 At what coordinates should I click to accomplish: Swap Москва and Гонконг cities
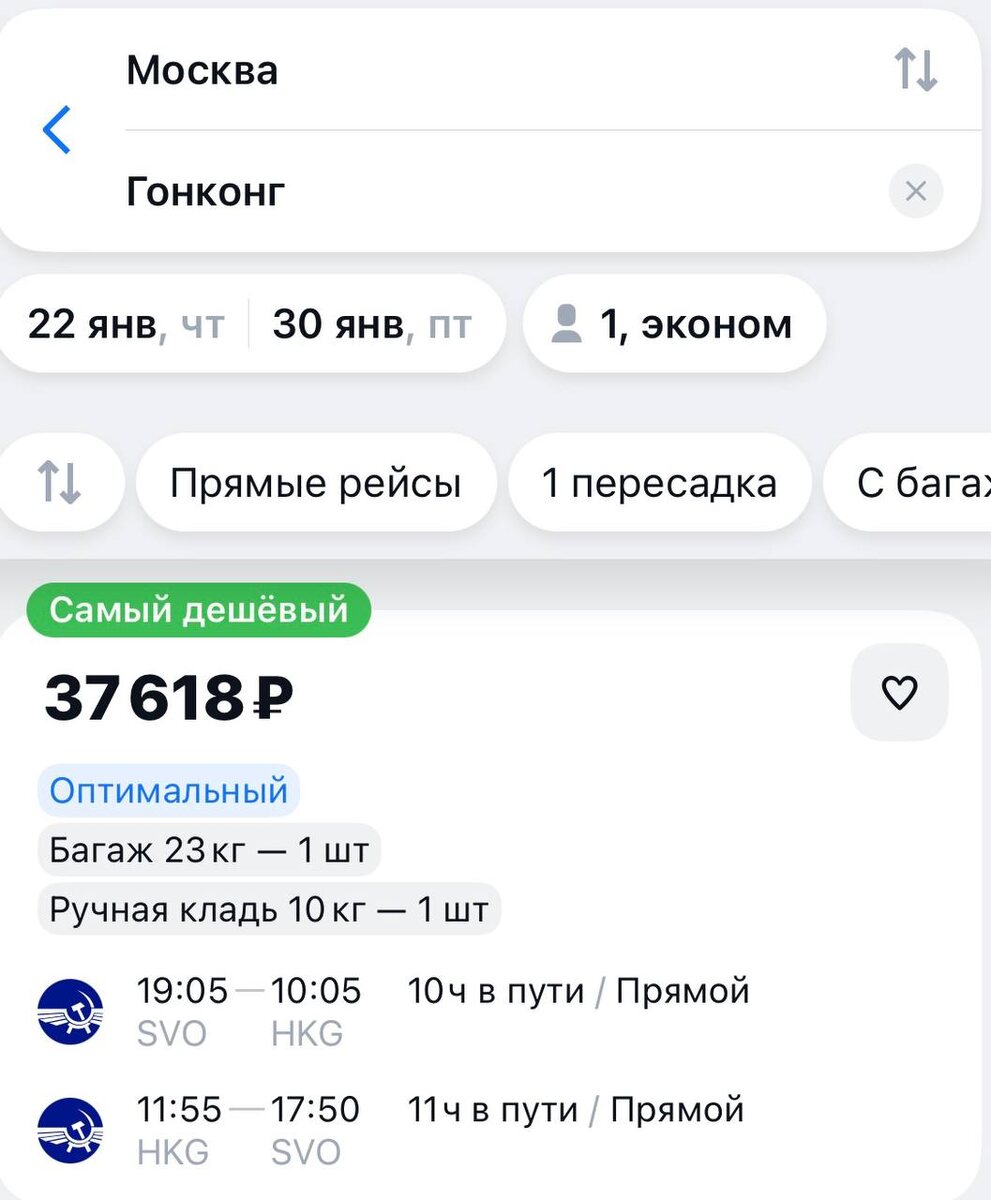click(x=915, y=71)
